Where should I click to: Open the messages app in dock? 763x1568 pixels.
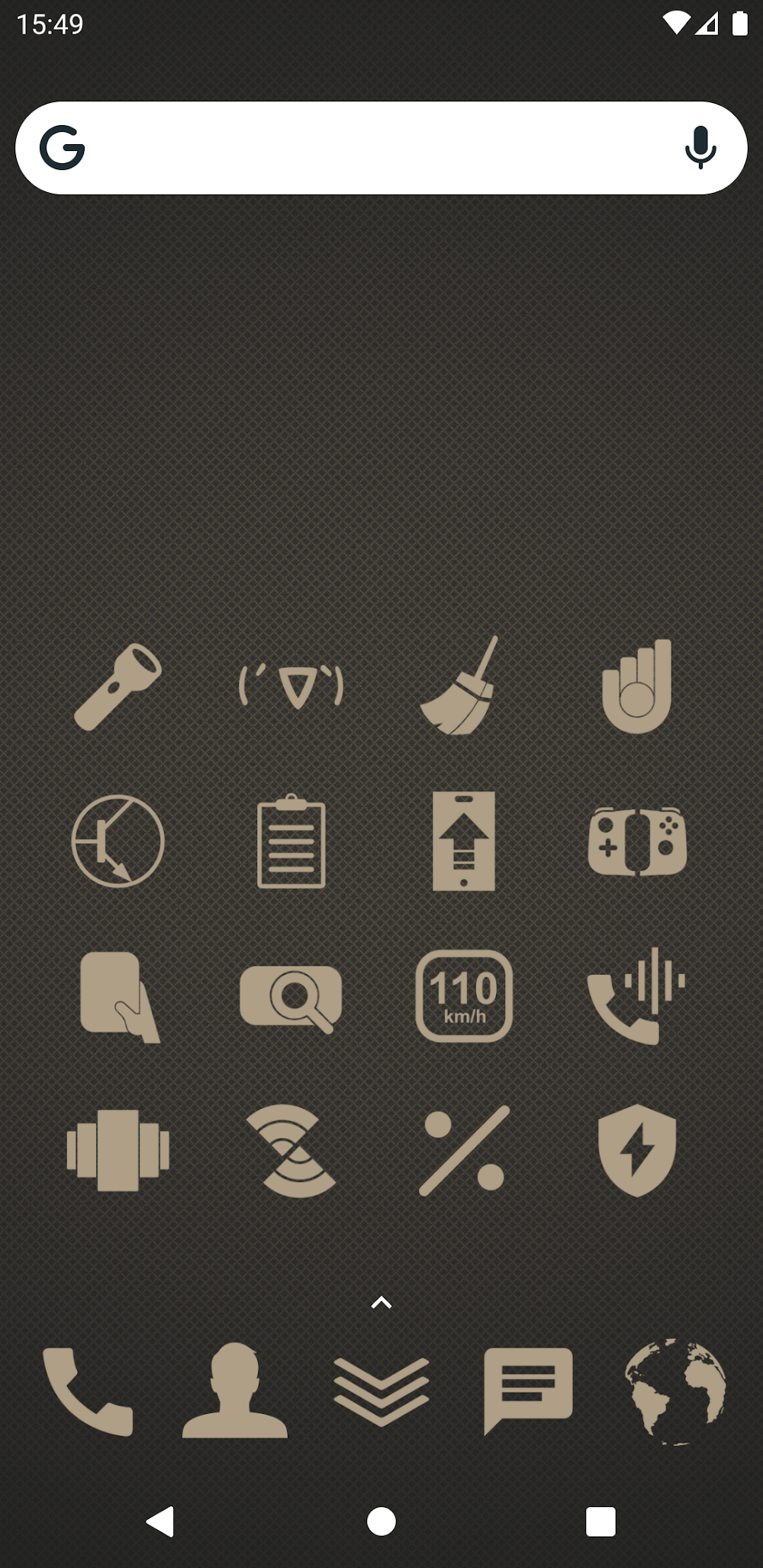pyautogui.click(x=528, y=1390)
